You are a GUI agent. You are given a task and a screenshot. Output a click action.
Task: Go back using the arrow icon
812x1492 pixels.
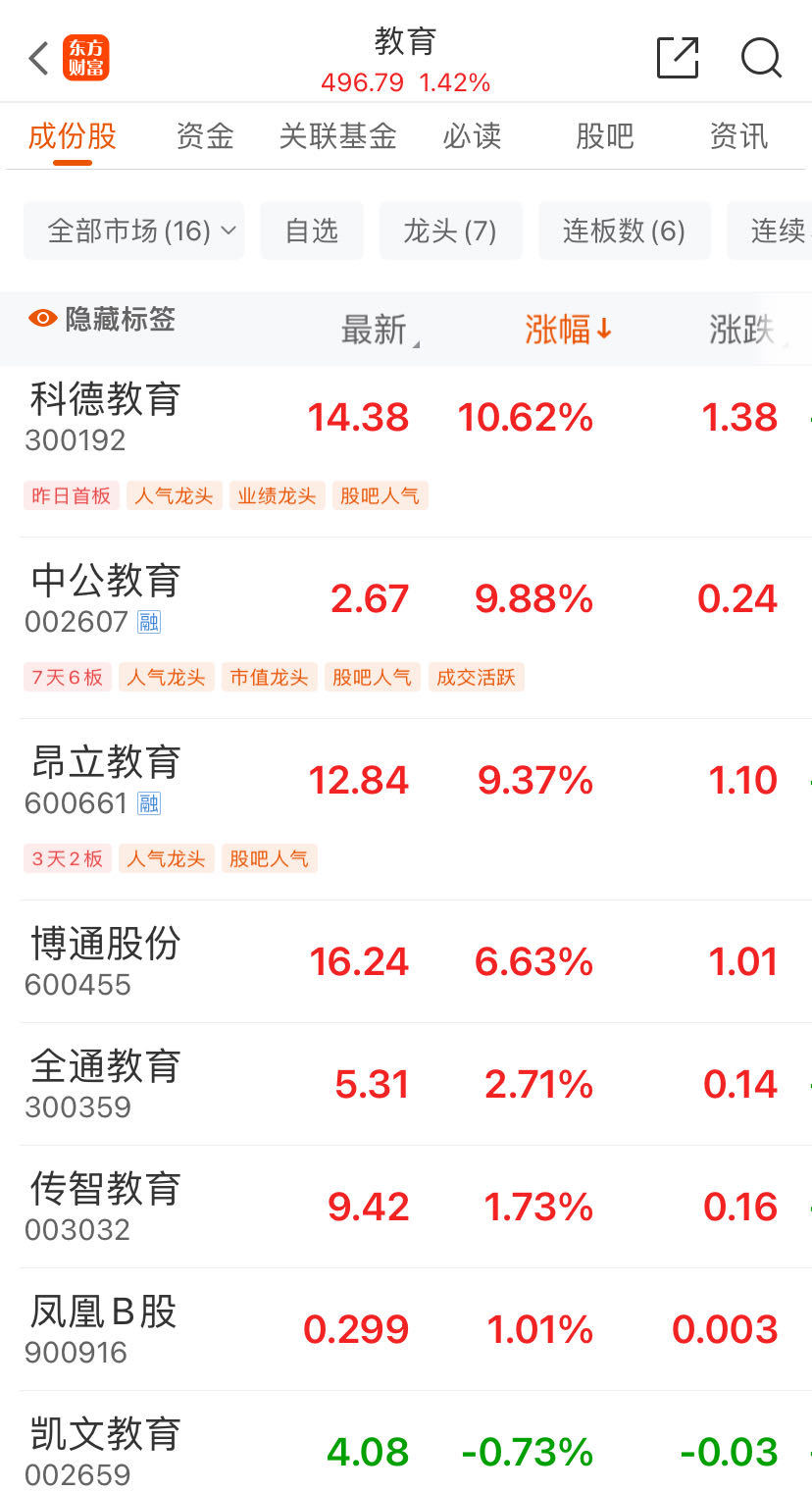pos(38,59)
